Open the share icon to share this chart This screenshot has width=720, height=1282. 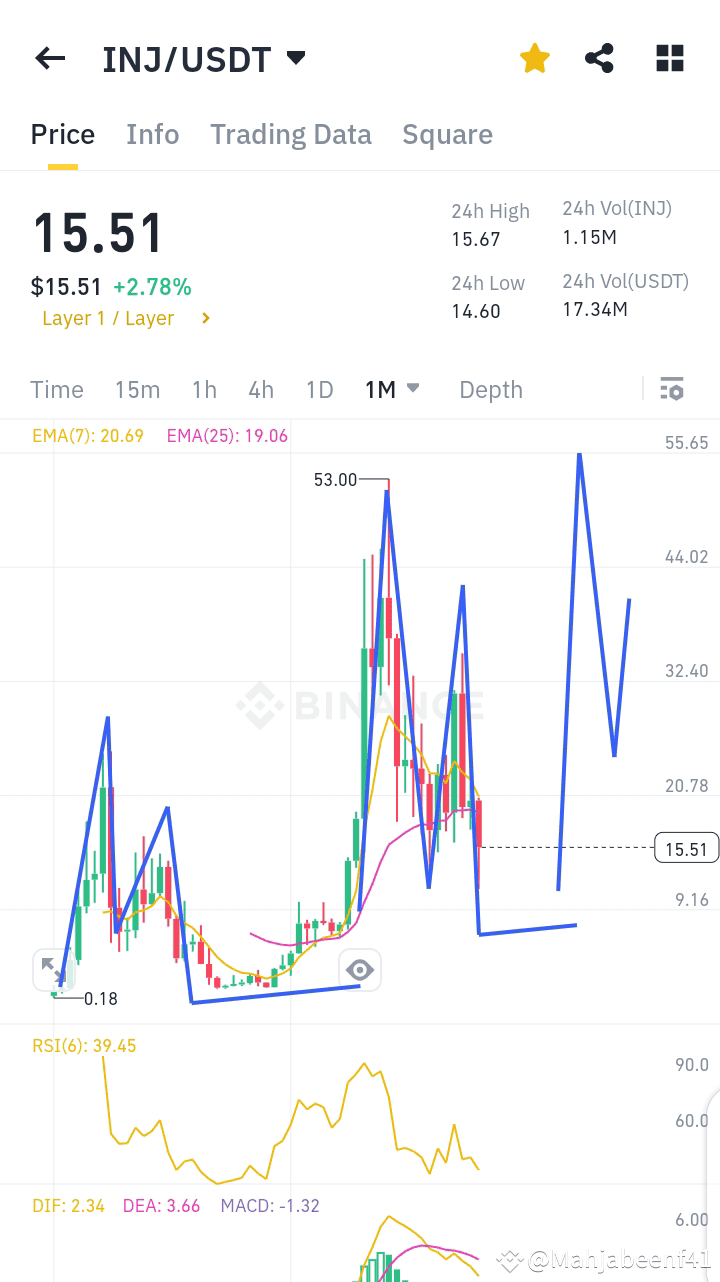tap(600, 58)
